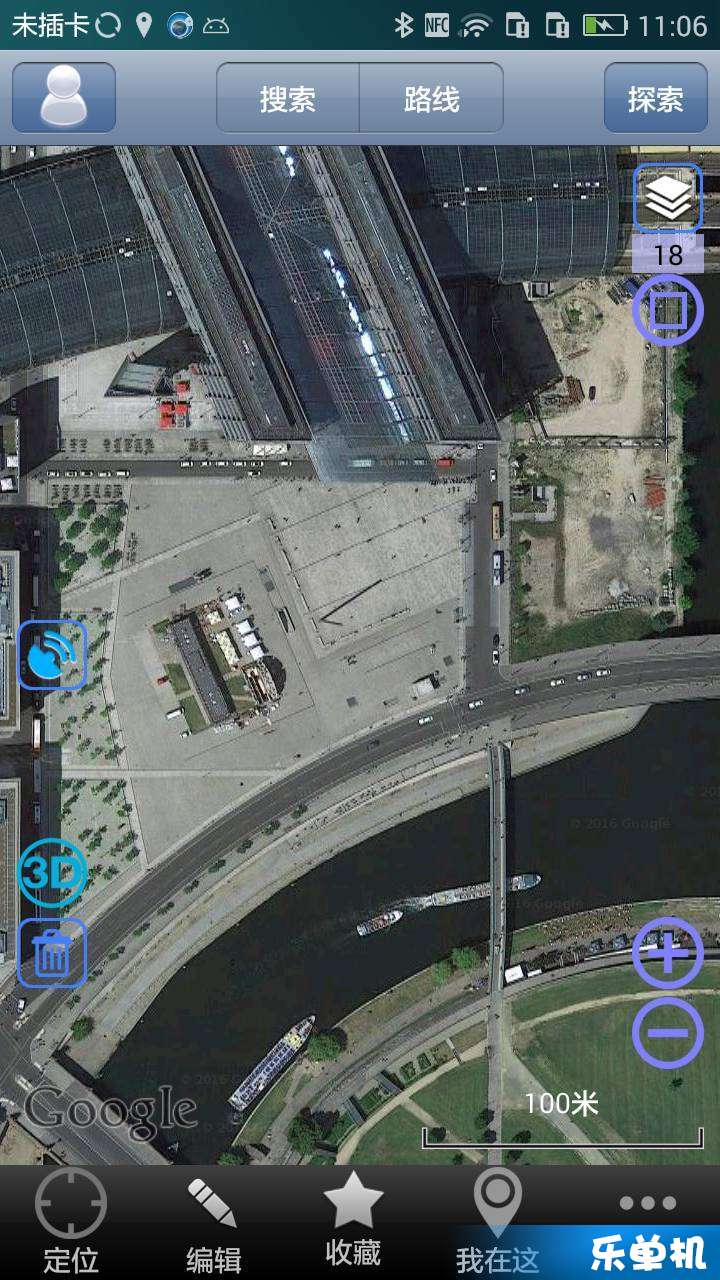The width and height of the screenshot is (720, 1280).
Task: Open the 编辑 edit tab
Action: [214, 1222]
